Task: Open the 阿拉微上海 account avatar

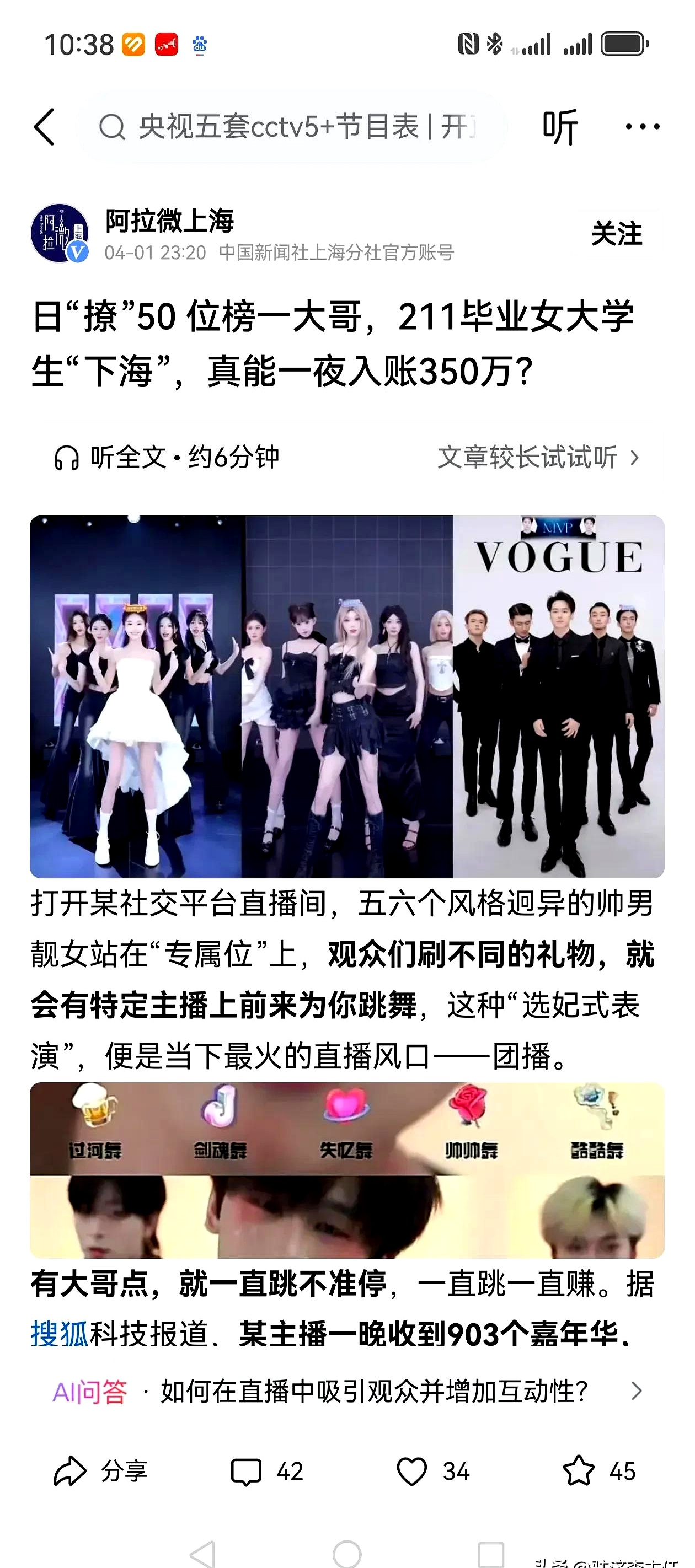Action: pyautogui.click(x=60, y=233)
